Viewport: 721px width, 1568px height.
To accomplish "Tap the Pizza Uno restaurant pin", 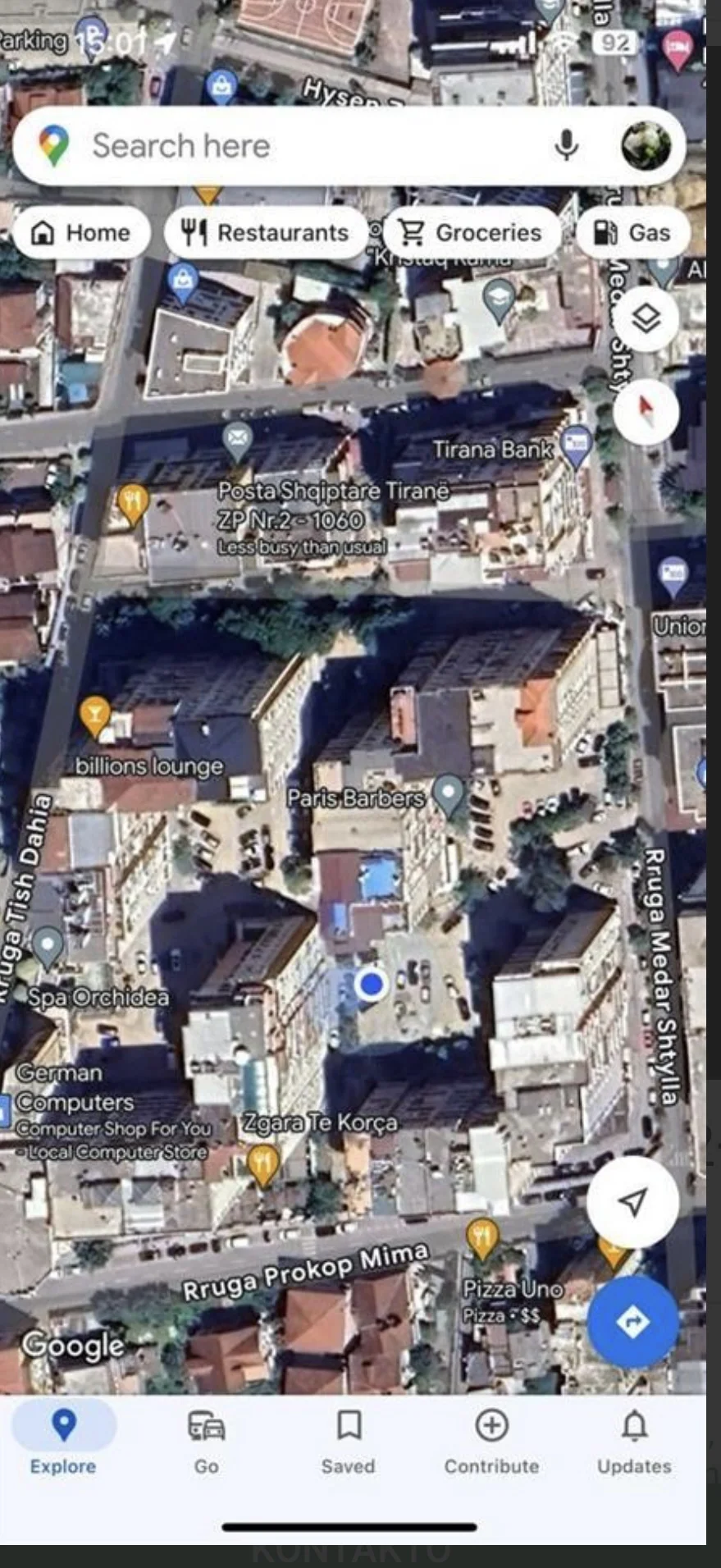I will (x=482, y=1237).
